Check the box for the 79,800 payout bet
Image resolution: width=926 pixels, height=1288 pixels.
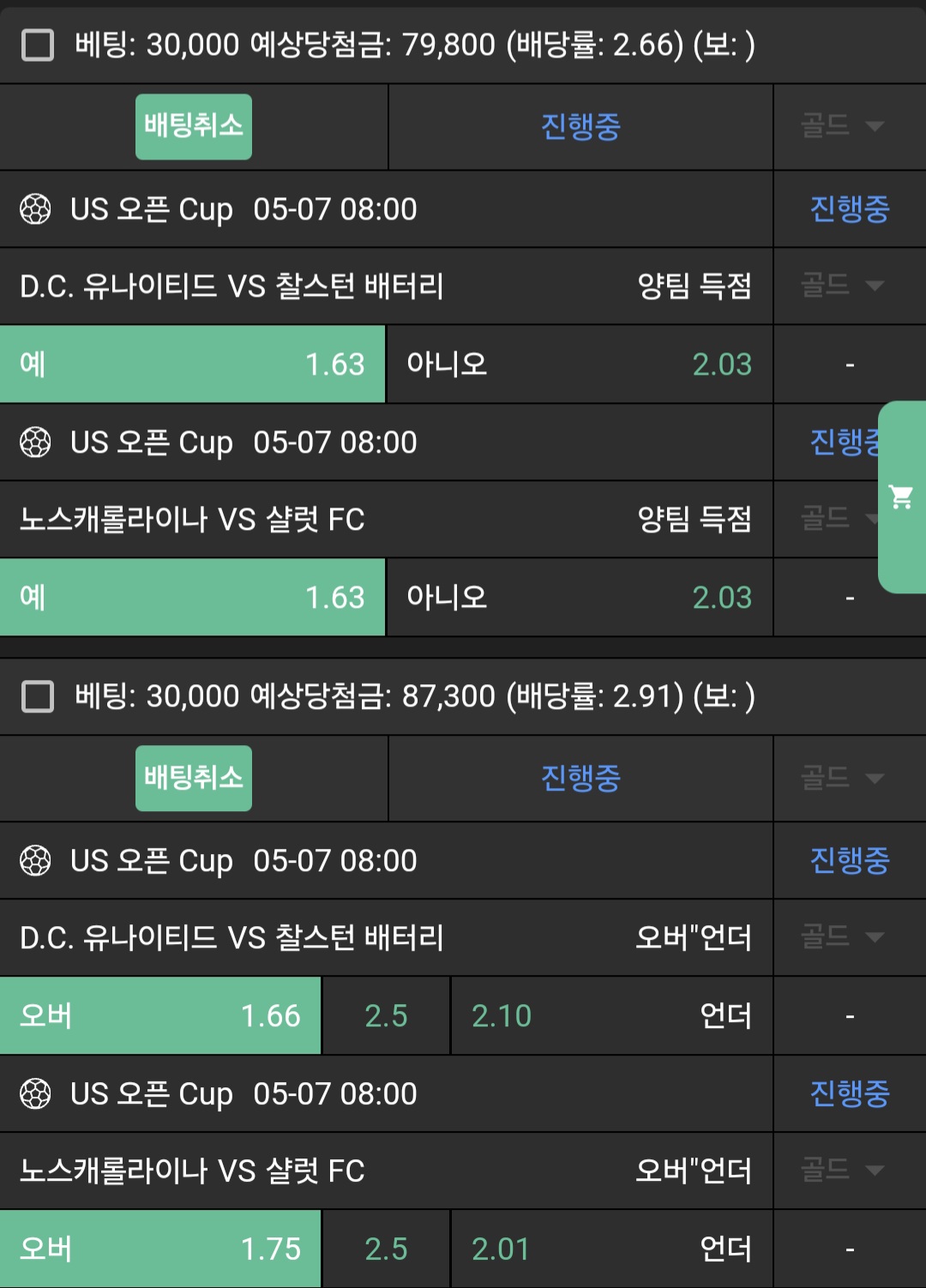[x=38, y=45]
